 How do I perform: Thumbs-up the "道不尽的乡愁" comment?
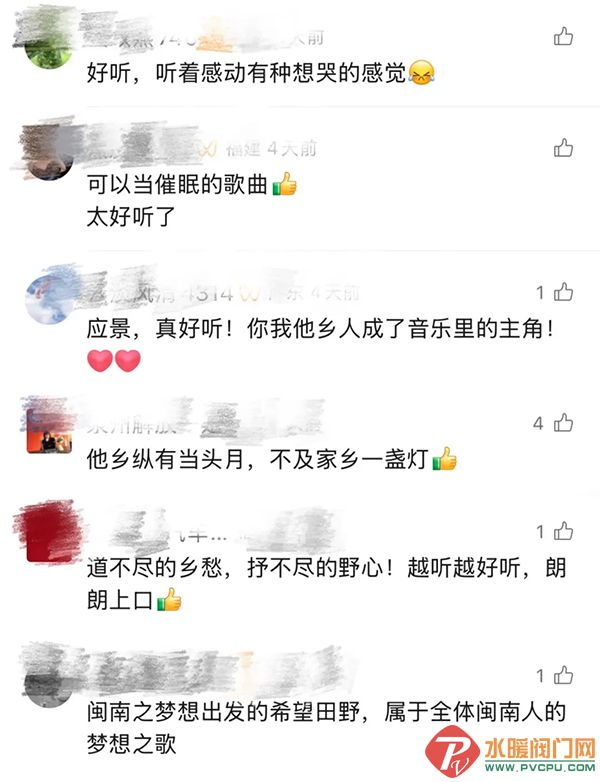[563, 532]
